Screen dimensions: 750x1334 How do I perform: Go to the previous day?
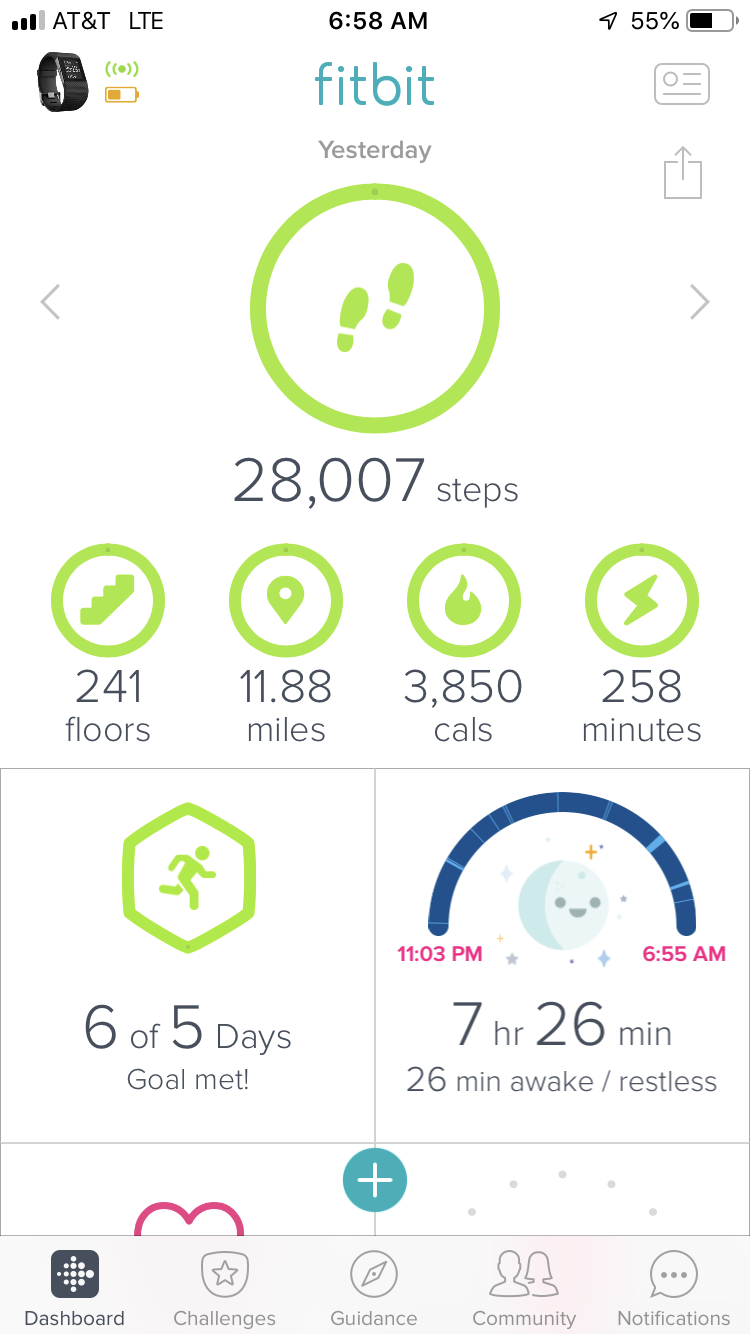point(51,302)
